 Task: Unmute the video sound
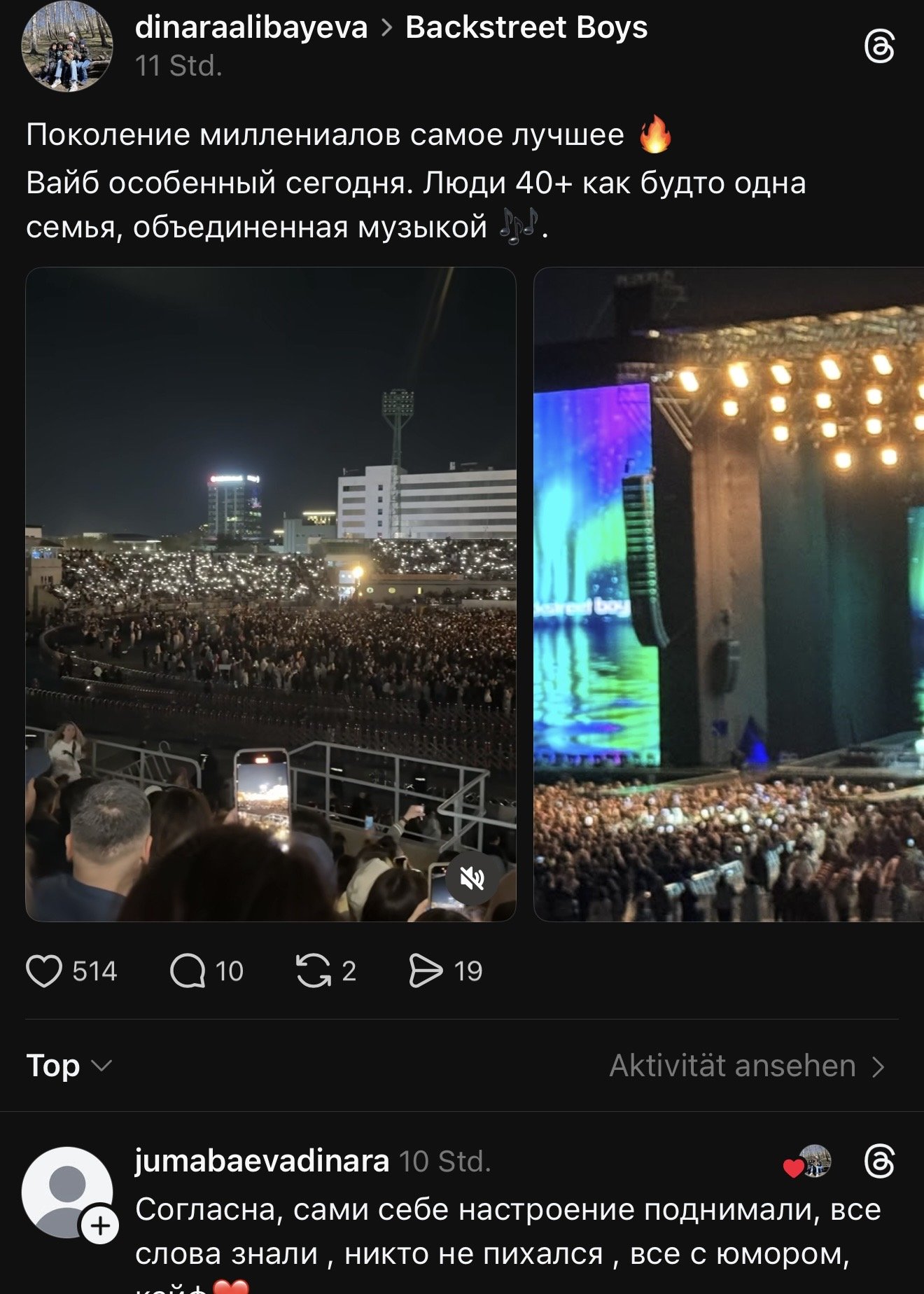point(472,877)
